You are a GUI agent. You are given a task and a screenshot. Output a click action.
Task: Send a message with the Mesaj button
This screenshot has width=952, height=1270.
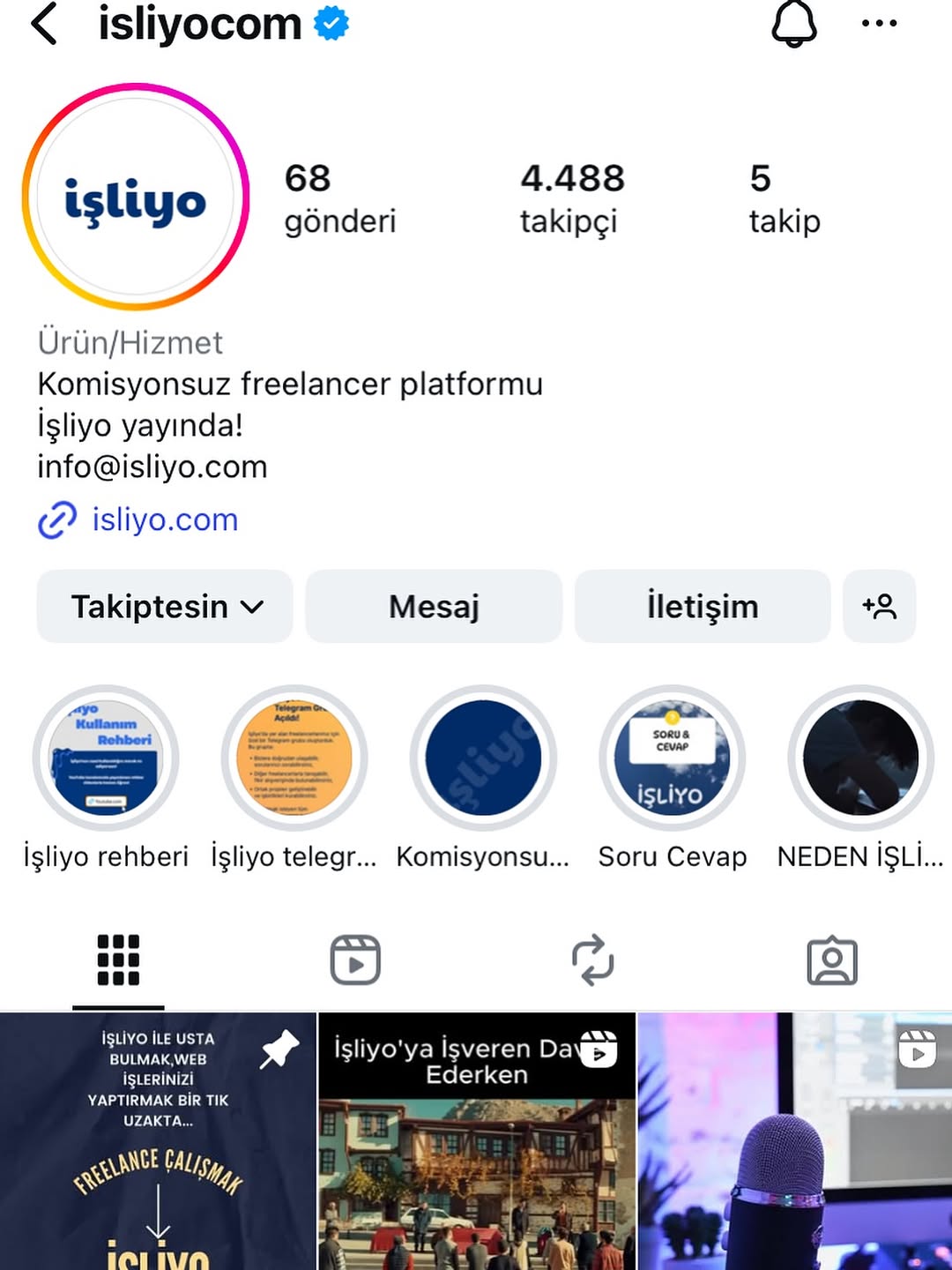pyautogui.click(x=434, y=607)
